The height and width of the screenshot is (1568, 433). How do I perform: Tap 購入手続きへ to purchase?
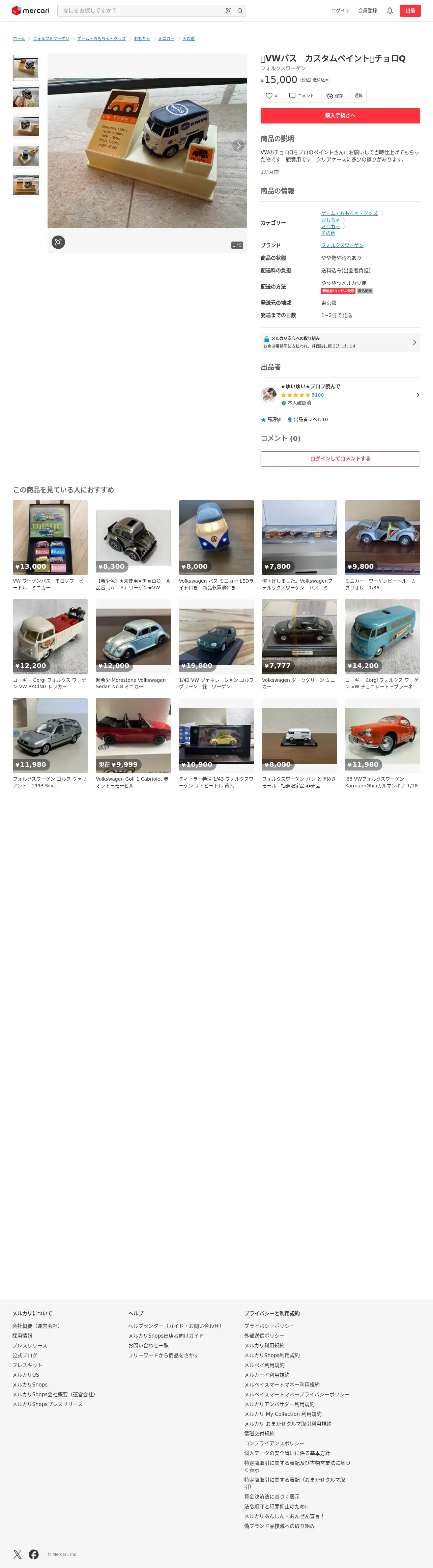[340, 116]
